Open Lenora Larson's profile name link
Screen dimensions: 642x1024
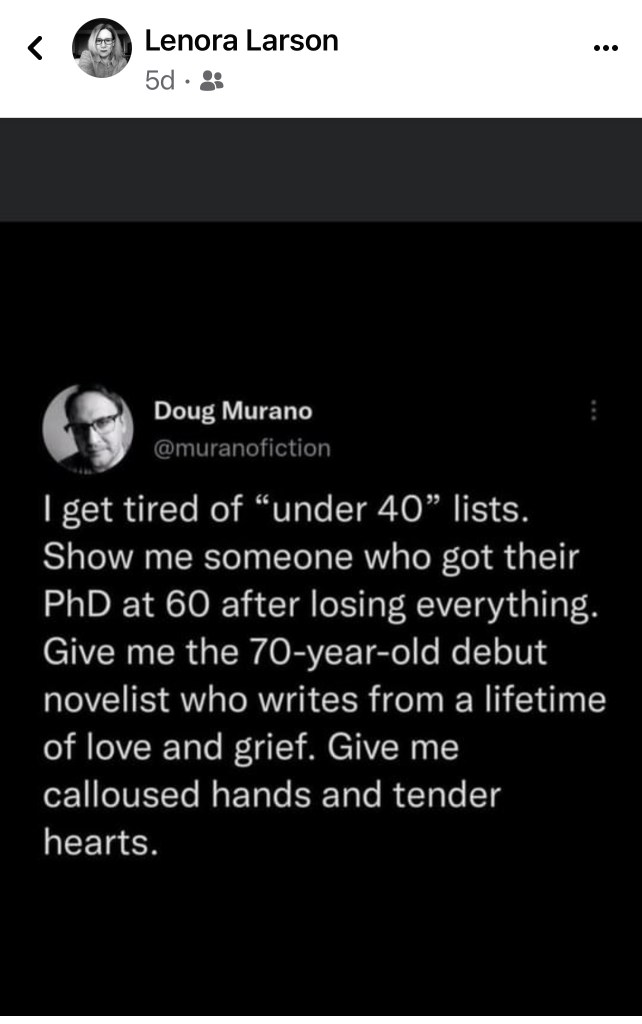coord(241,41)
